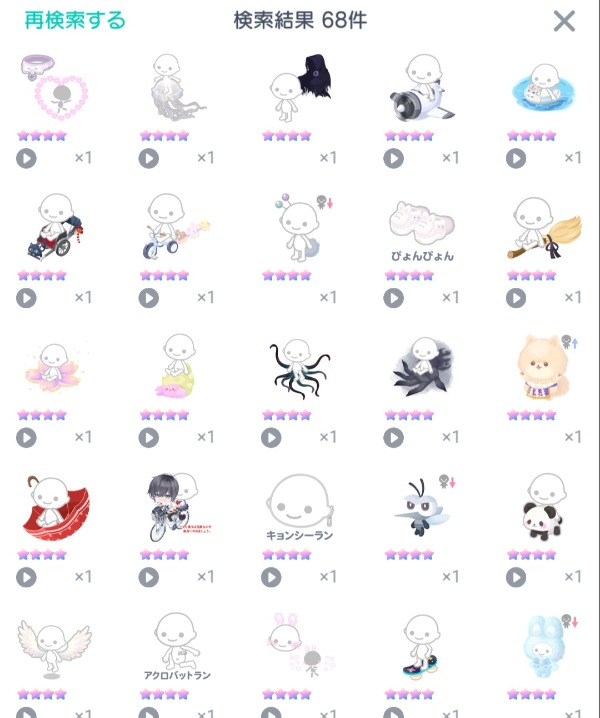Screen dimensions: 600x718
Task: Play preview of the tricycle item
Action: [x=149, y=298]
